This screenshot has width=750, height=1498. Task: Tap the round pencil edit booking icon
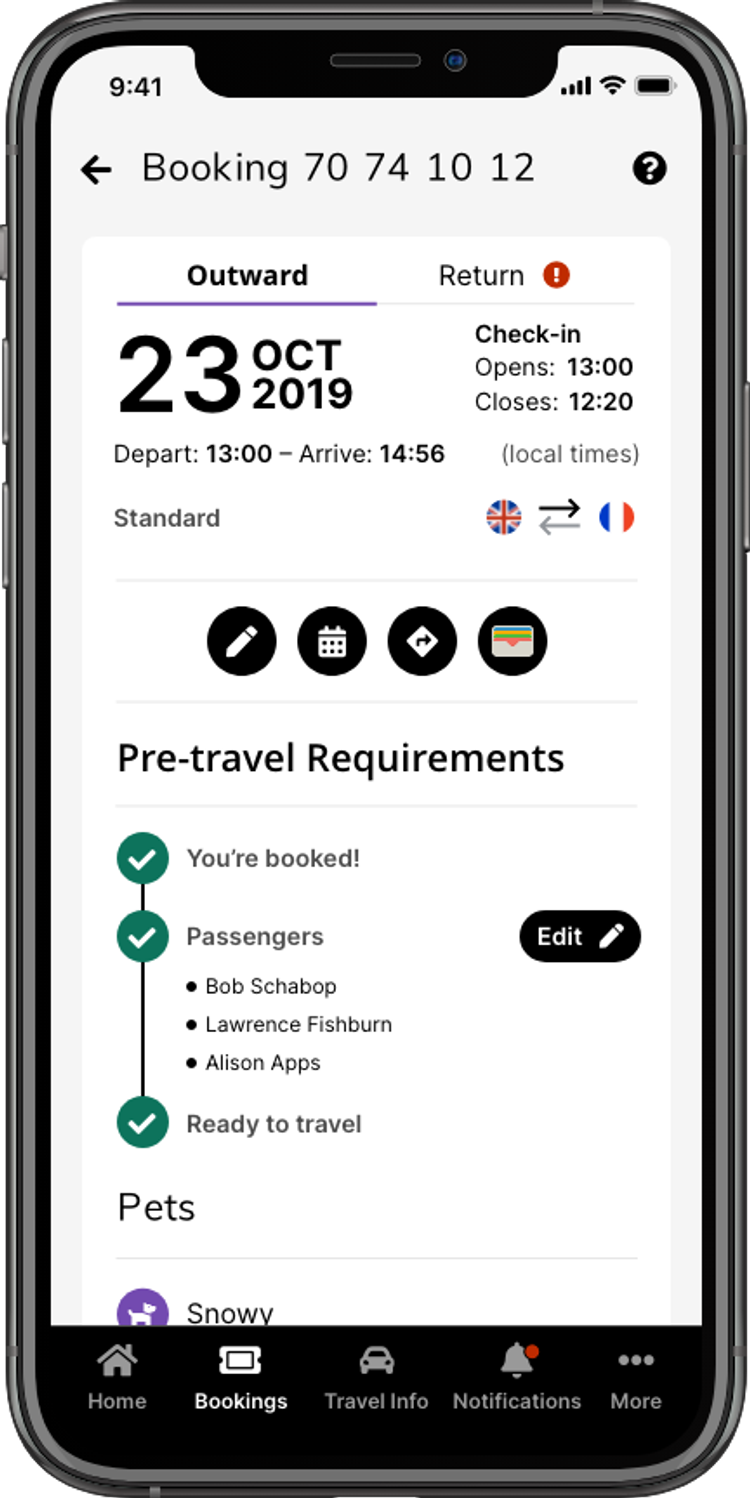point(241,641)
